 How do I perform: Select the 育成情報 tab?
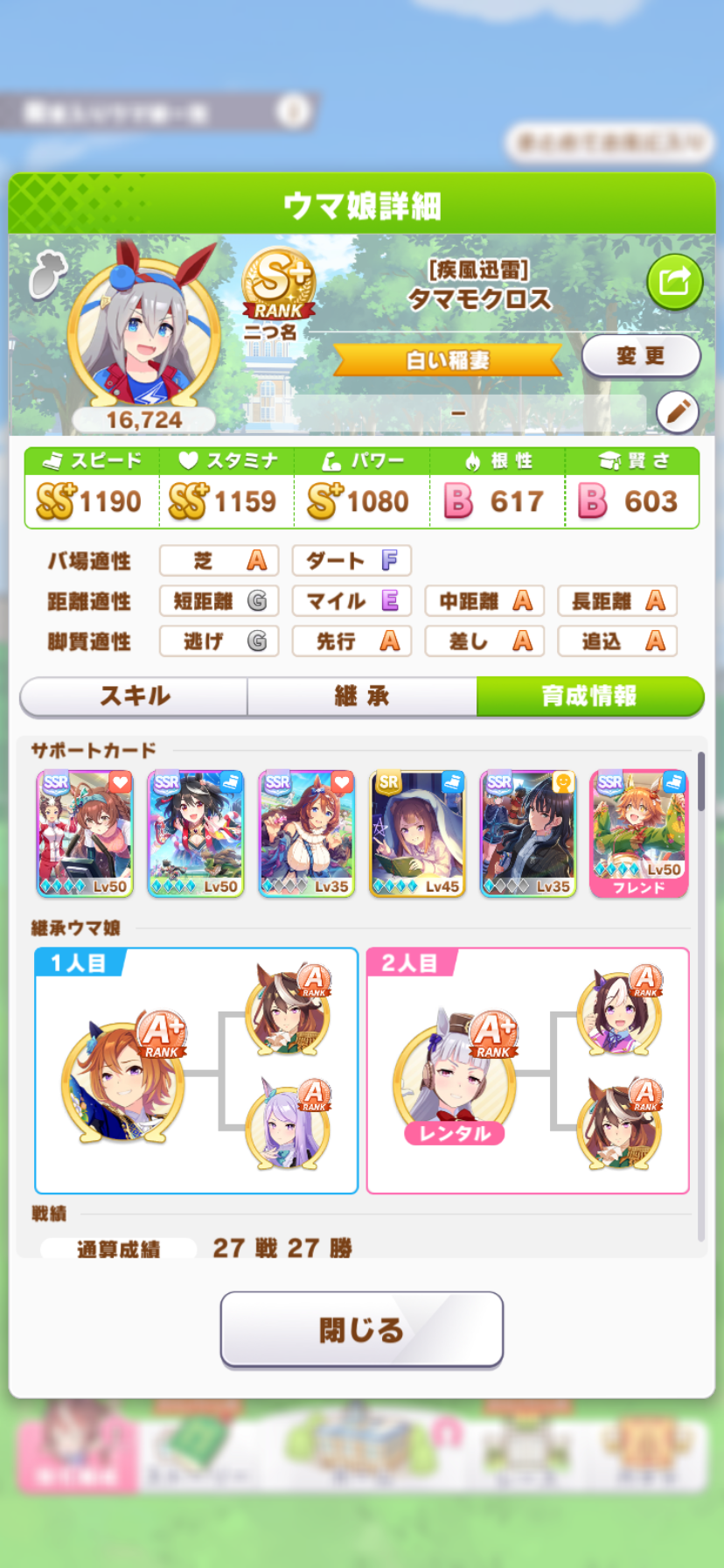click(589, 696)
